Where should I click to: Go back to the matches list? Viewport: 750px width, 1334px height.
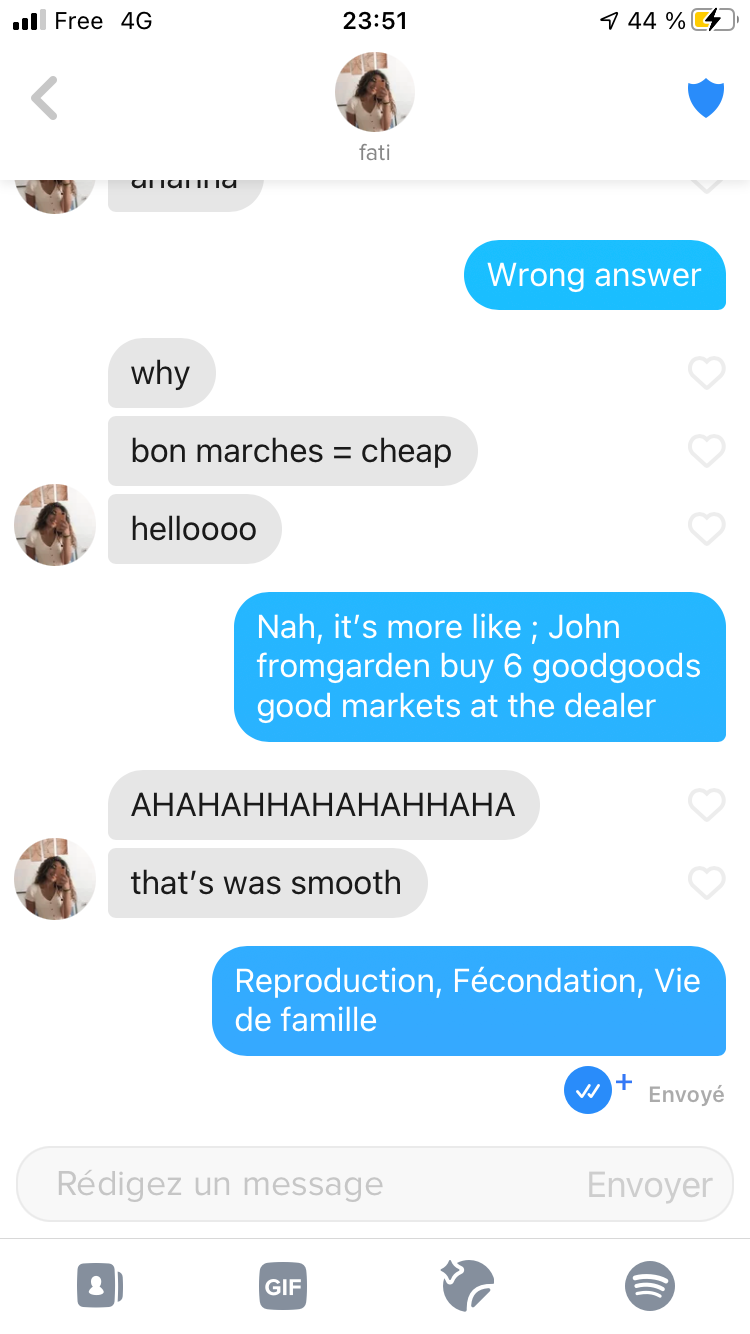[44, 98]
